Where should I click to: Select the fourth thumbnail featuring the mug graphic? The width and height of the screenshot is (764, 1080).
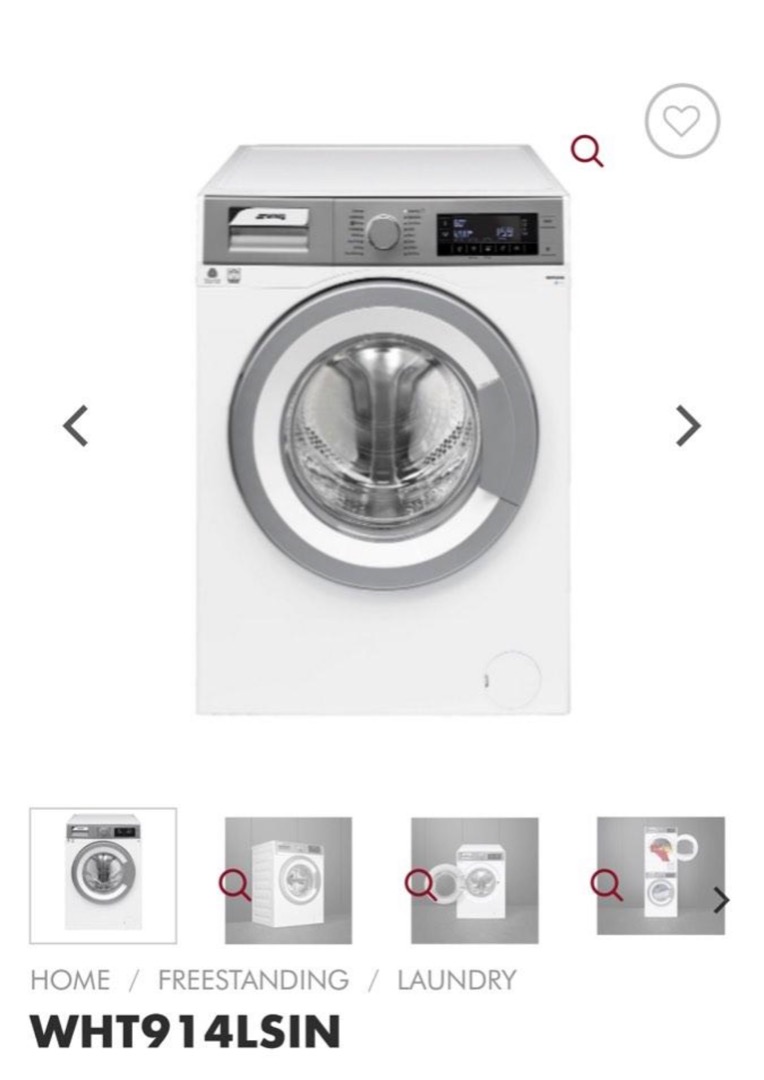tap(667, 874)
